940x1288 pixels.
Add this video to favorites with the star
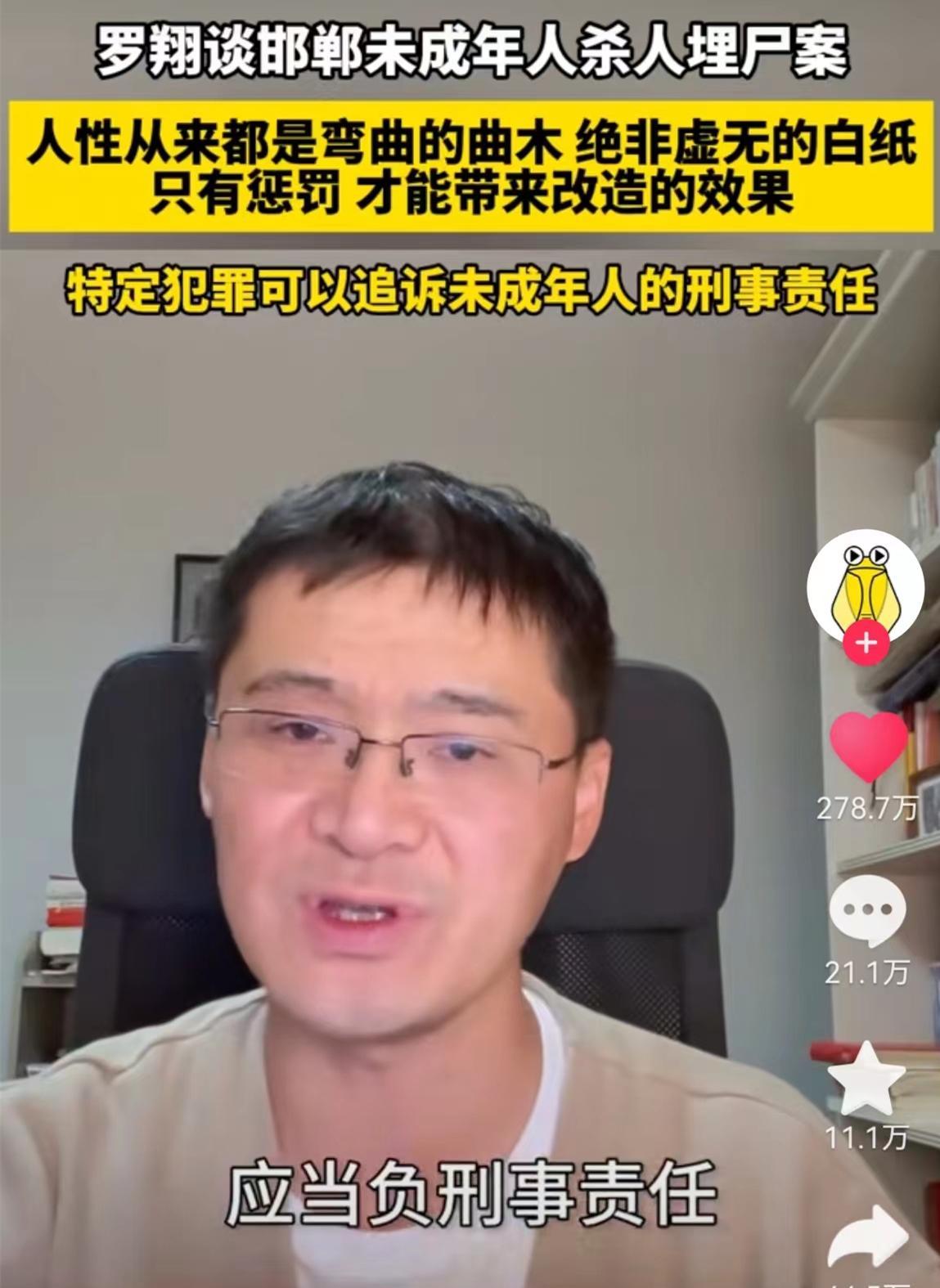(x=866, y=1079)
